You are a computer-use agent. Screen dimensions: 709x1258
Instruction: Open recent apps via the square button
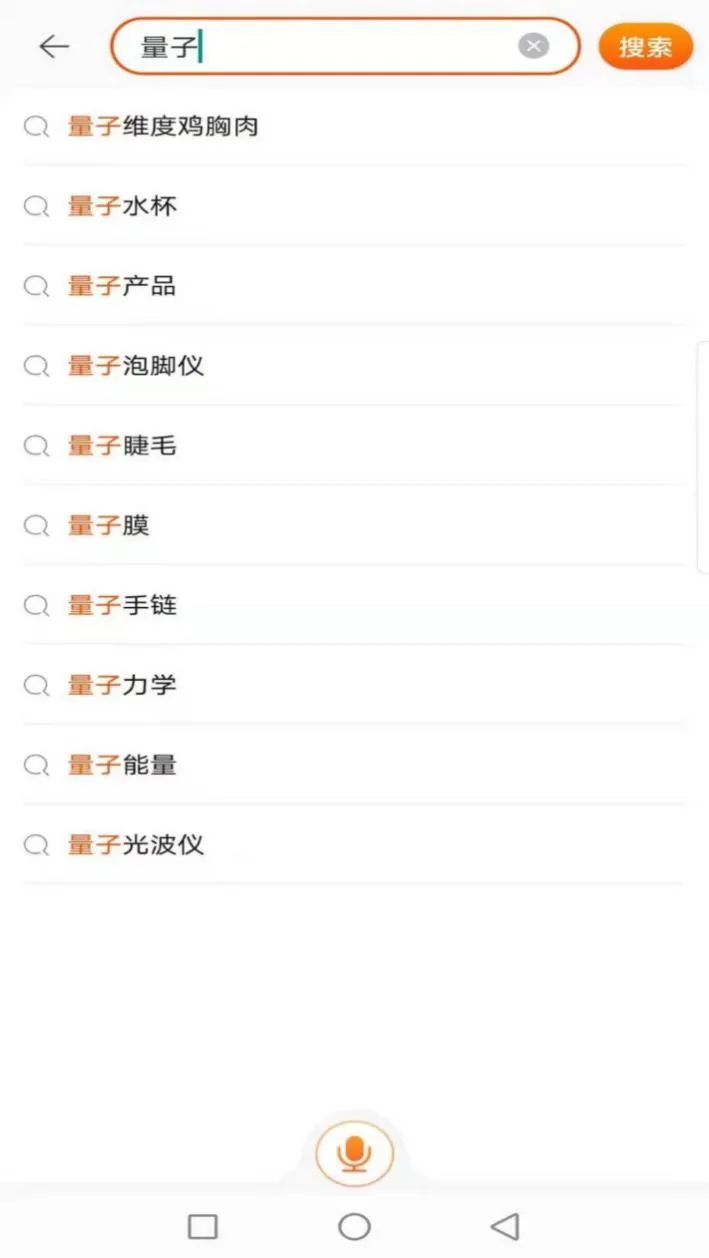[x=203, y=1226]
